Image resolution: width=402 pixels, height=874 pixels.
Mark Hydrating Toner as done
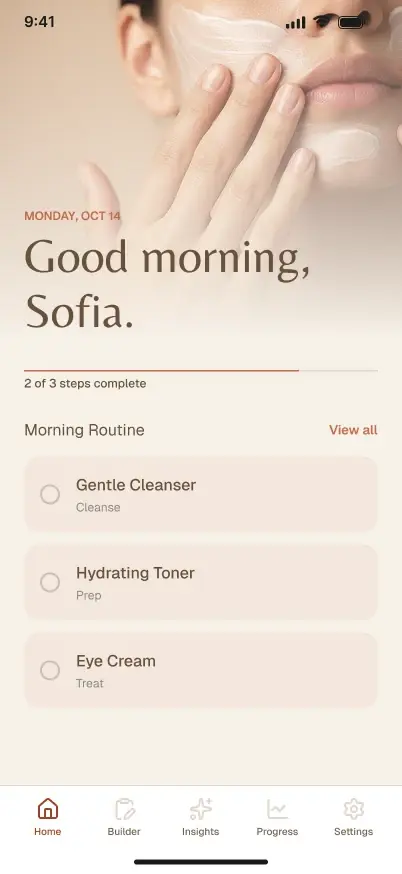click(50, 582)
